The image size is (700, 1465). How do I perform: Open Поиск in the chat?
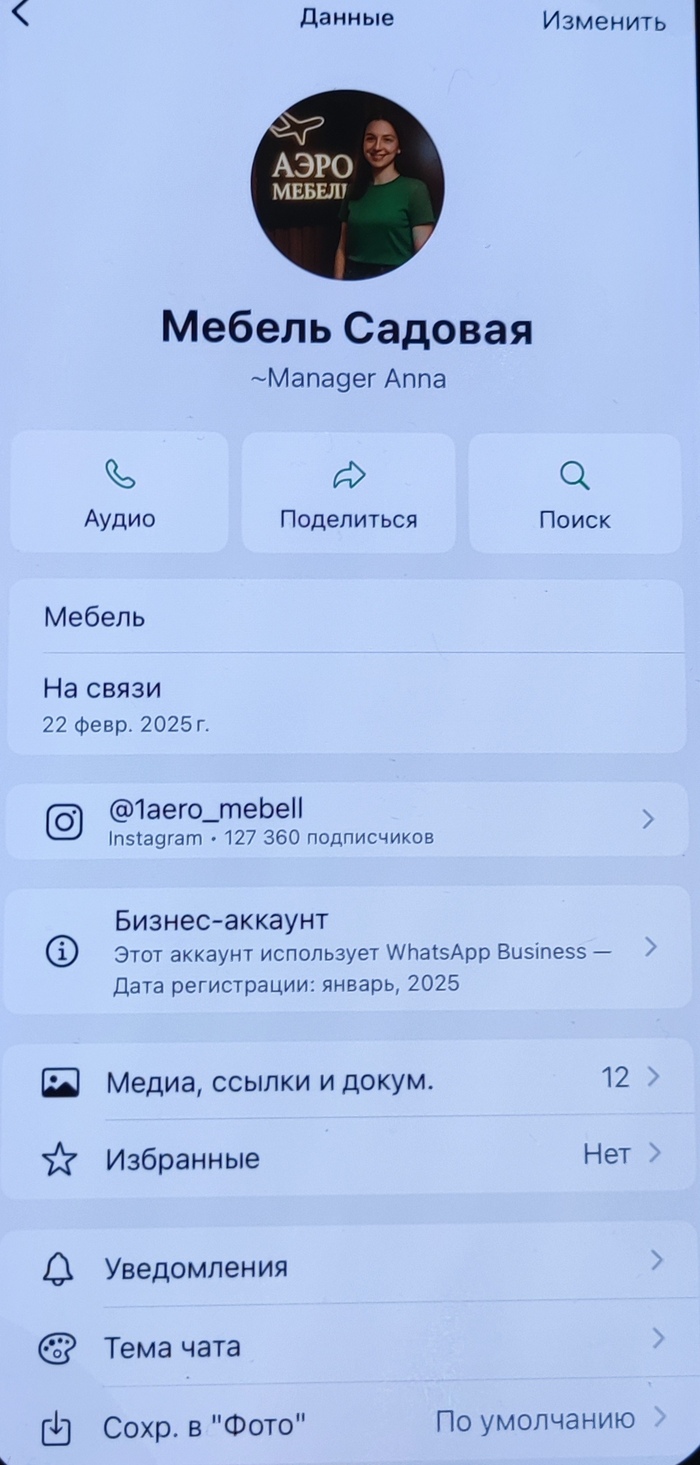[574, 494]
